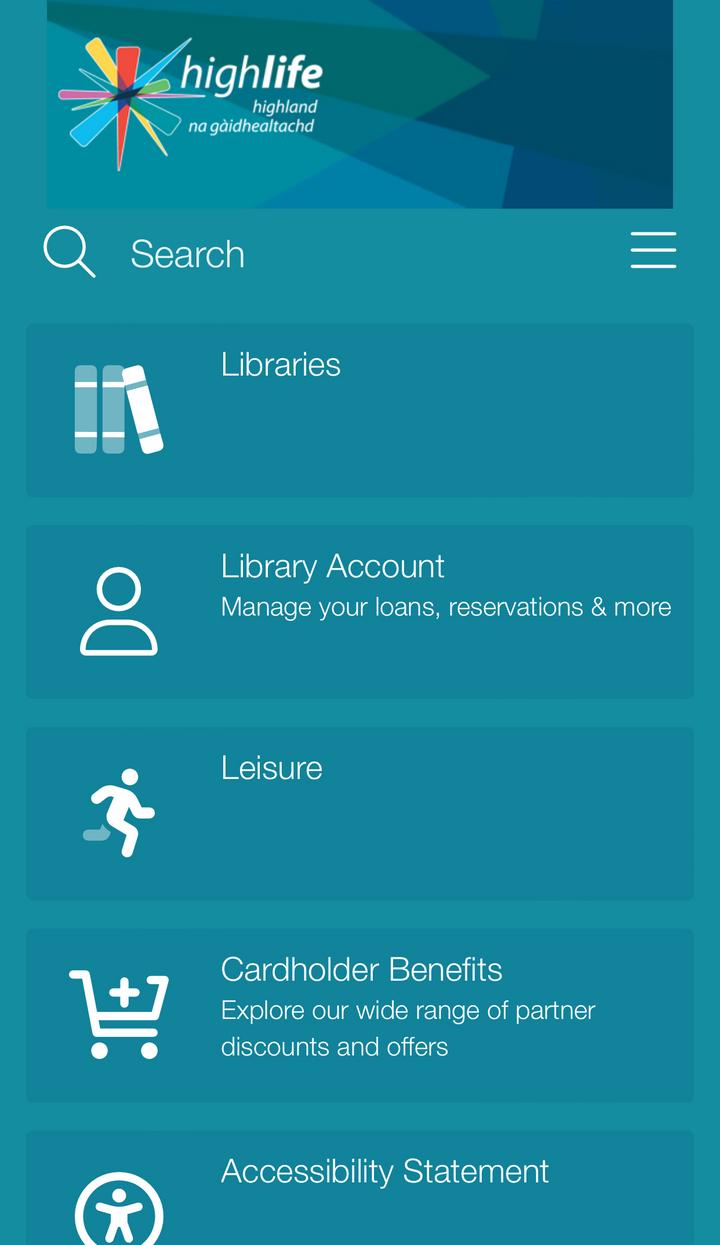This screenshot has height=1245, width=720.
Task: View Cardholder Benefits offers
Action: click(x=360, y=1016)
